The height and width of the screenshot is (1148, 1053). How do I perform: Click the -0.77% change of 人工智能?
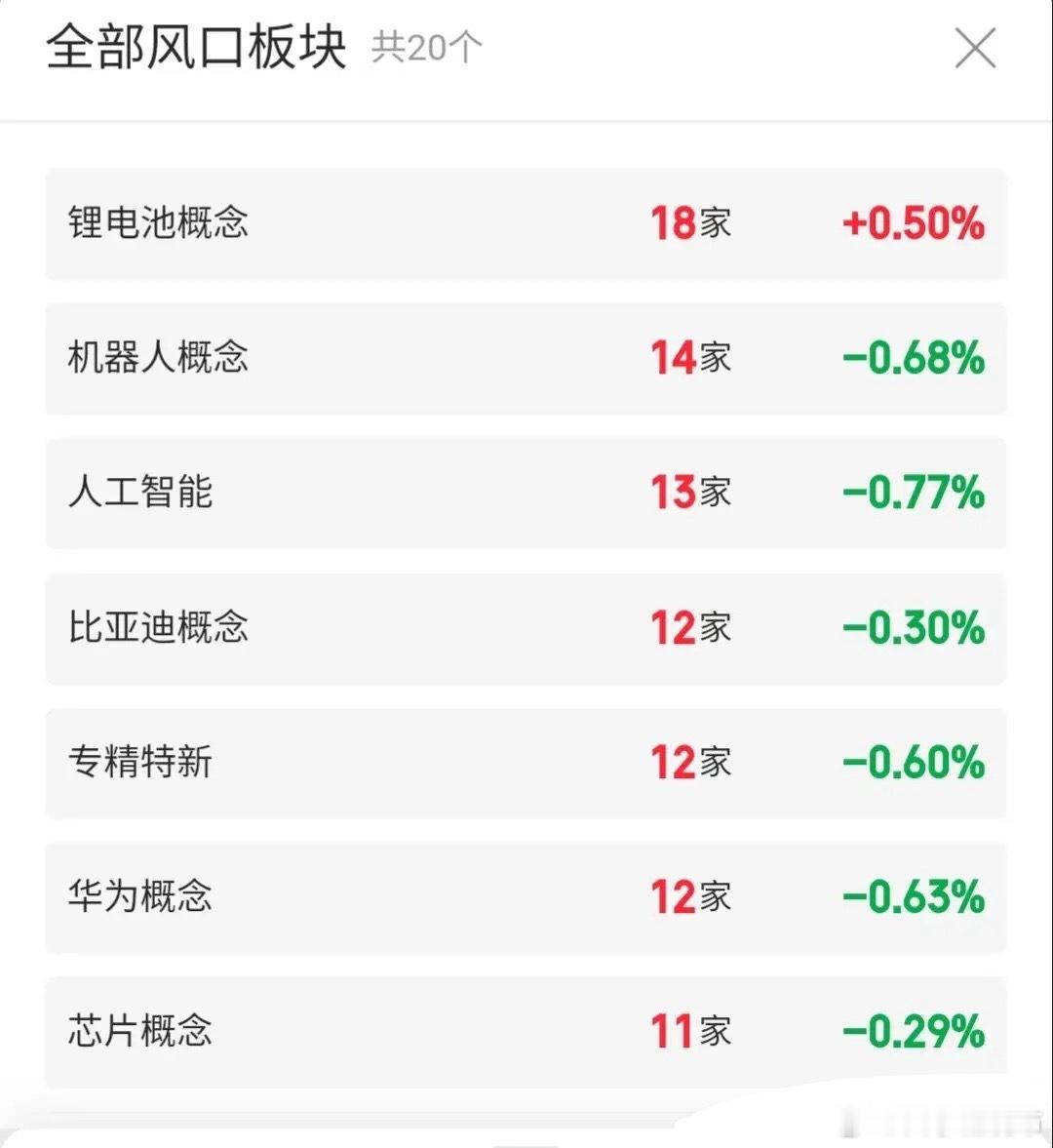915,494
